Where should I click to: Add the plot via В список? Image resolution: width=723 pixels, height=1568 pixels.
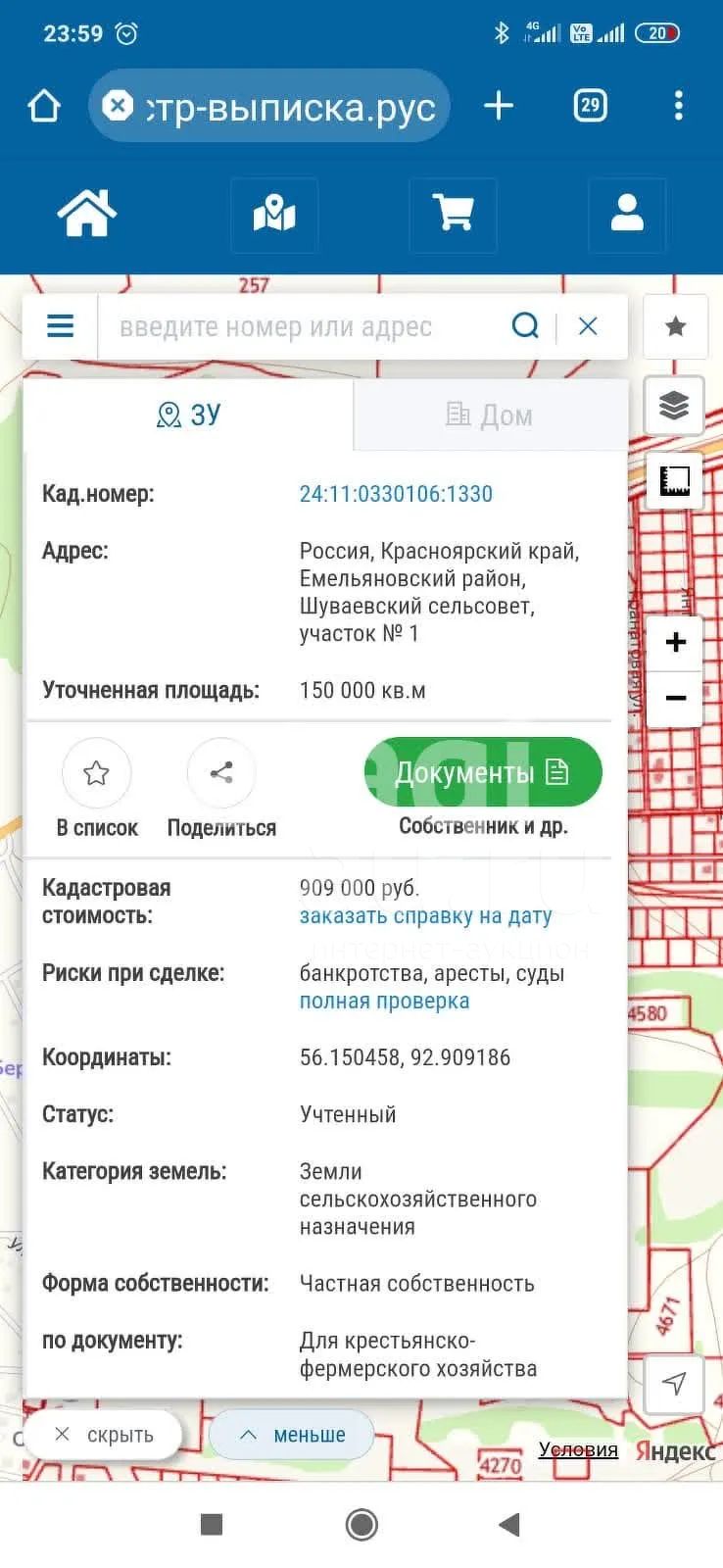click(x=96, y=789)
